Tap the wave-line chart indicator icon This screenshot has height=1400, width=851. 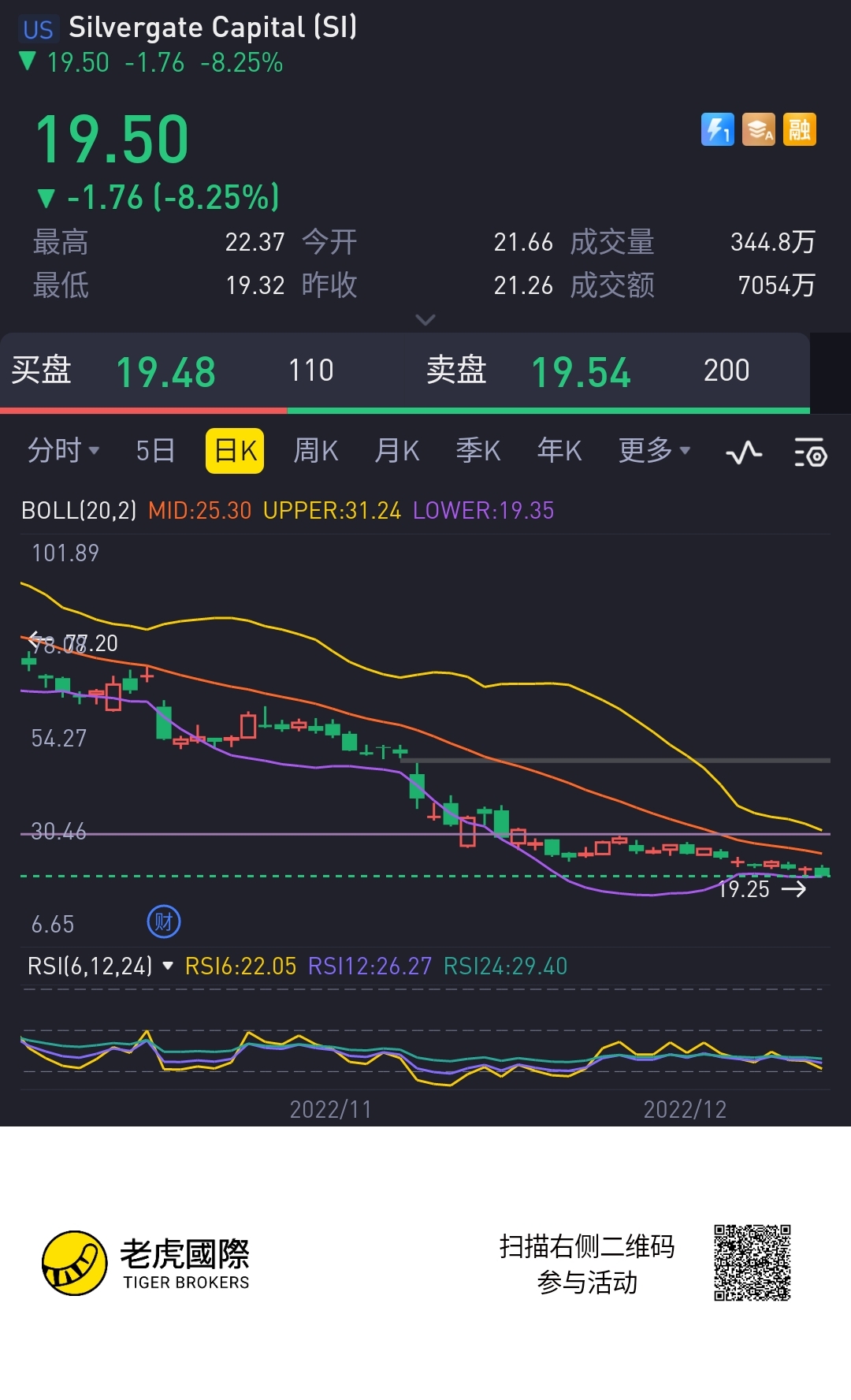(743, 452)
